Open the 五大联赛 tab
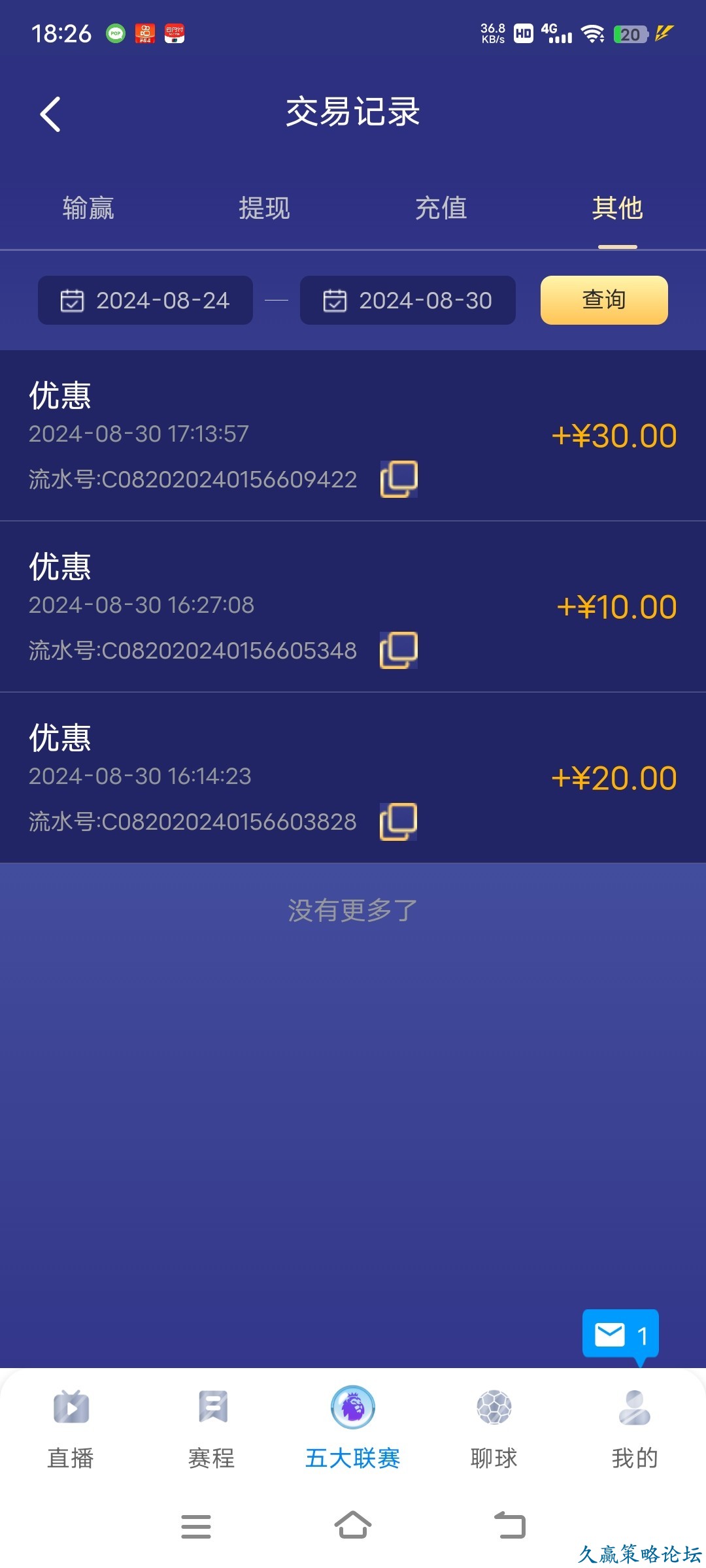Image resolution: width=706 pixels, height=1568 pixels. click(x=353, y=1427)
